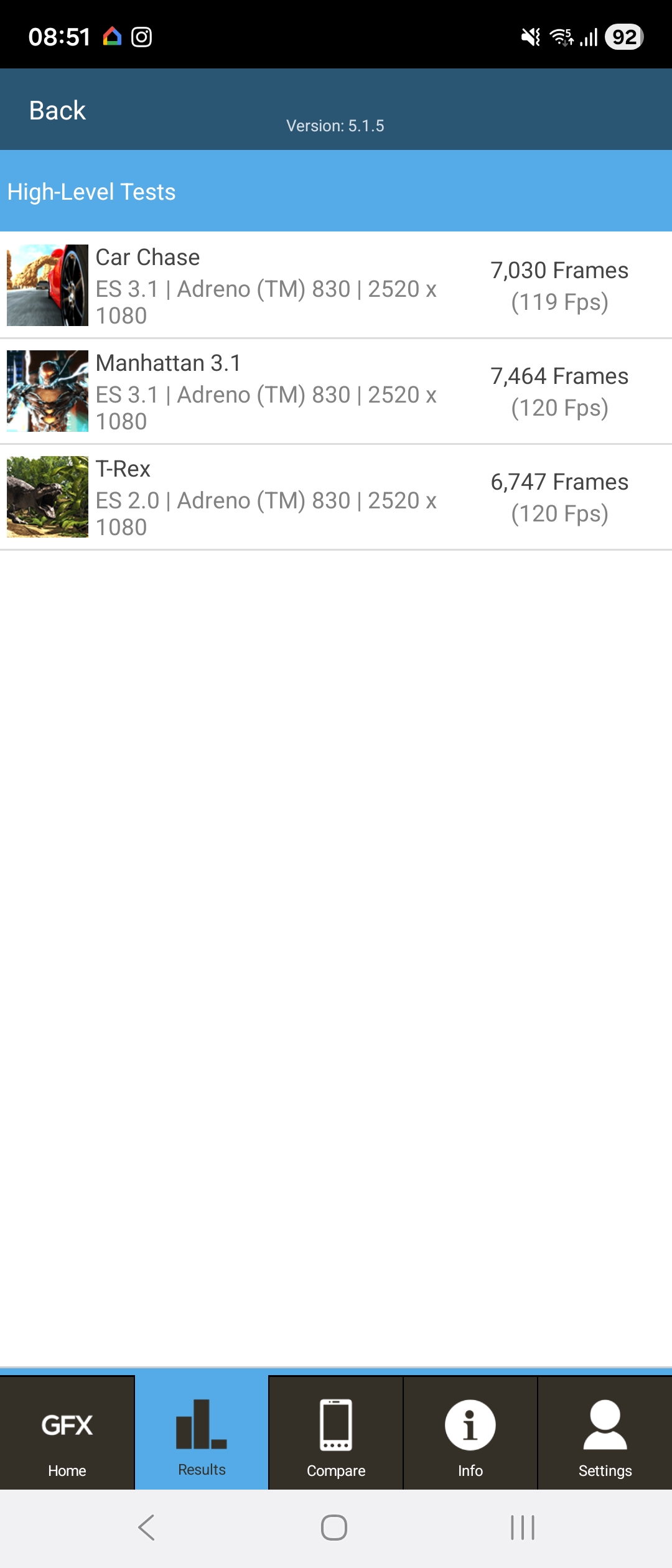Open Manhattan 3.1 test result
This screenshot has height=1568, width=672.
336,391
